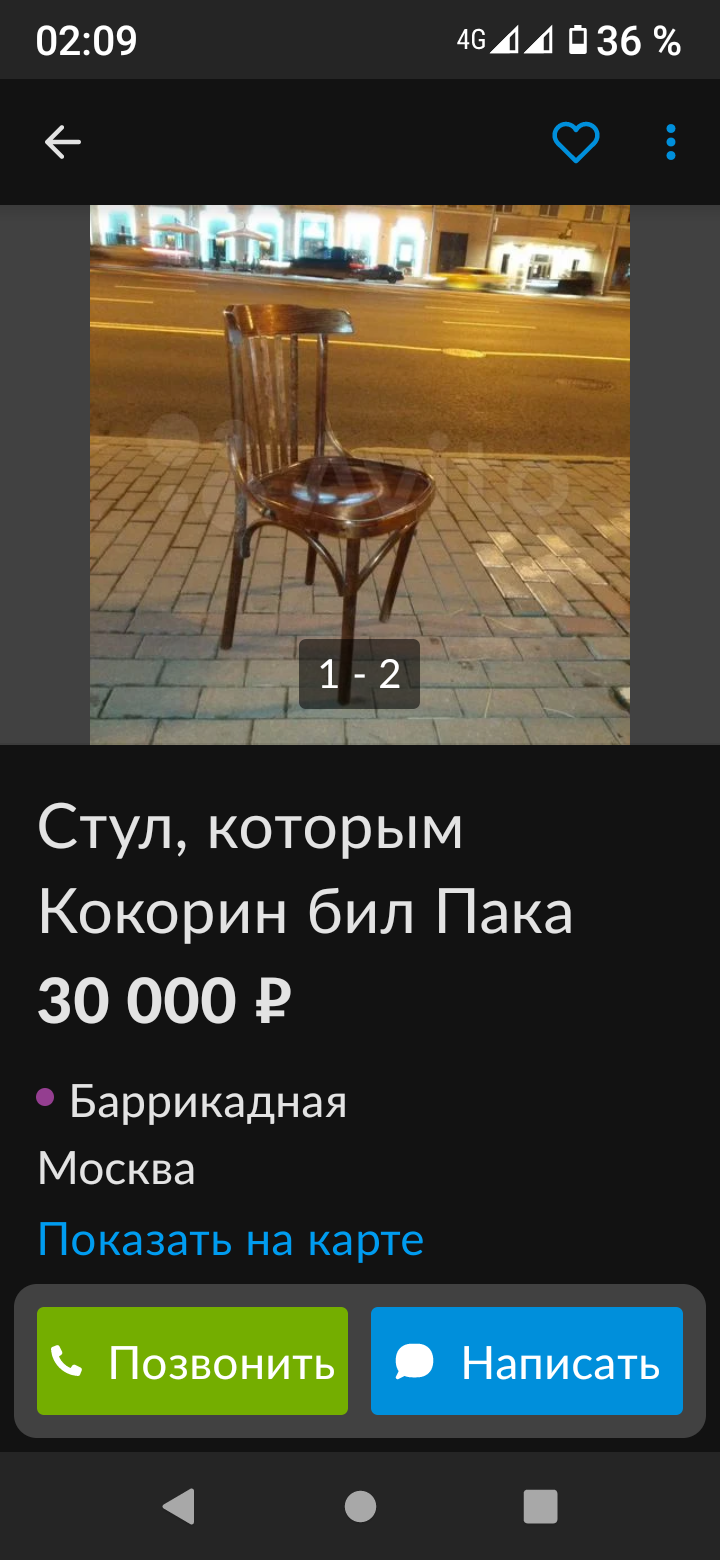Go back using the app bar arrow

point(62,143)
